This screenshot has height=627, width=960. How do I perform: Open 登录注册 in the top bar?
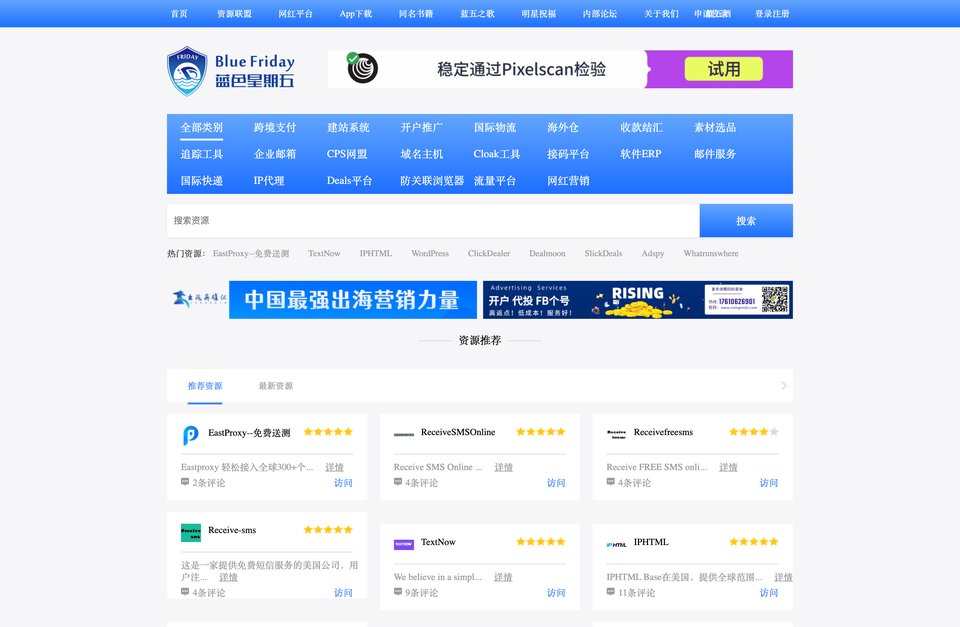[772, 14]
